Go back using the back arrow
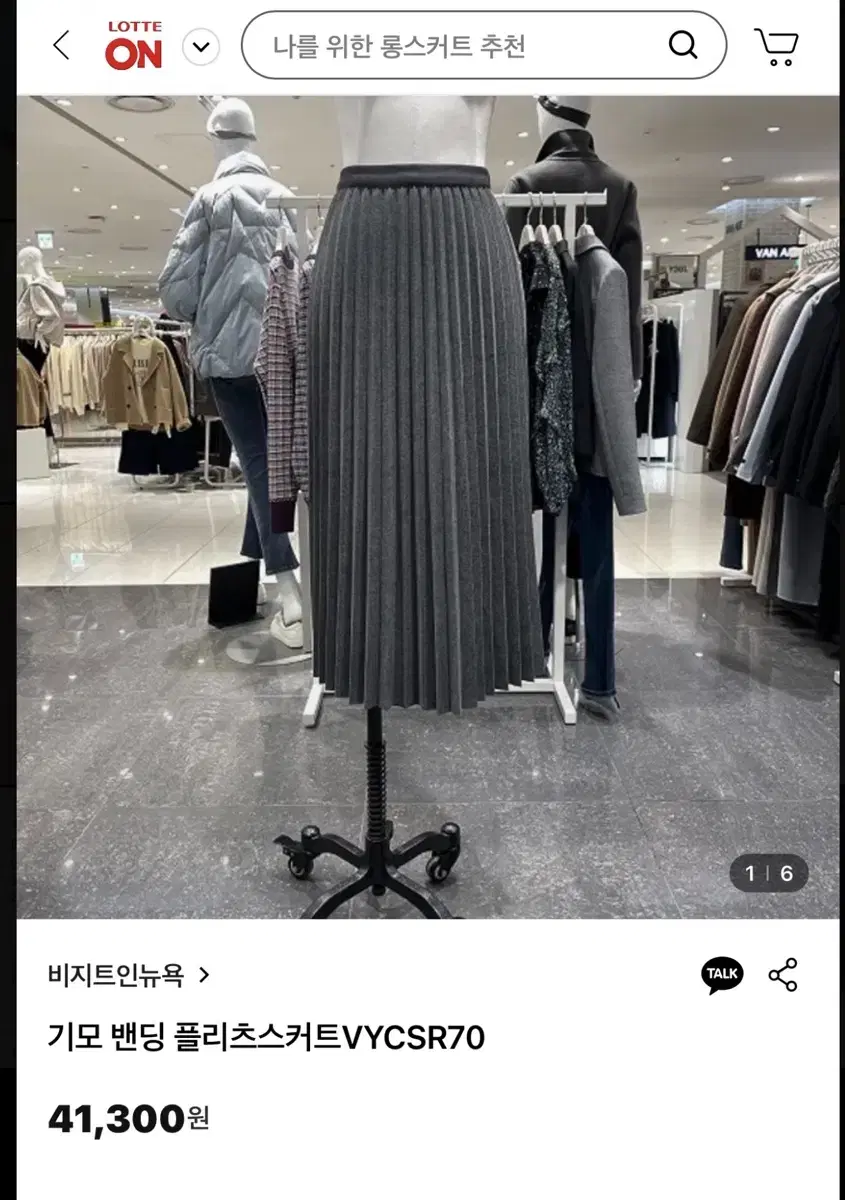Viewport: 845px width, 1200px height. [x=60, y=44]
